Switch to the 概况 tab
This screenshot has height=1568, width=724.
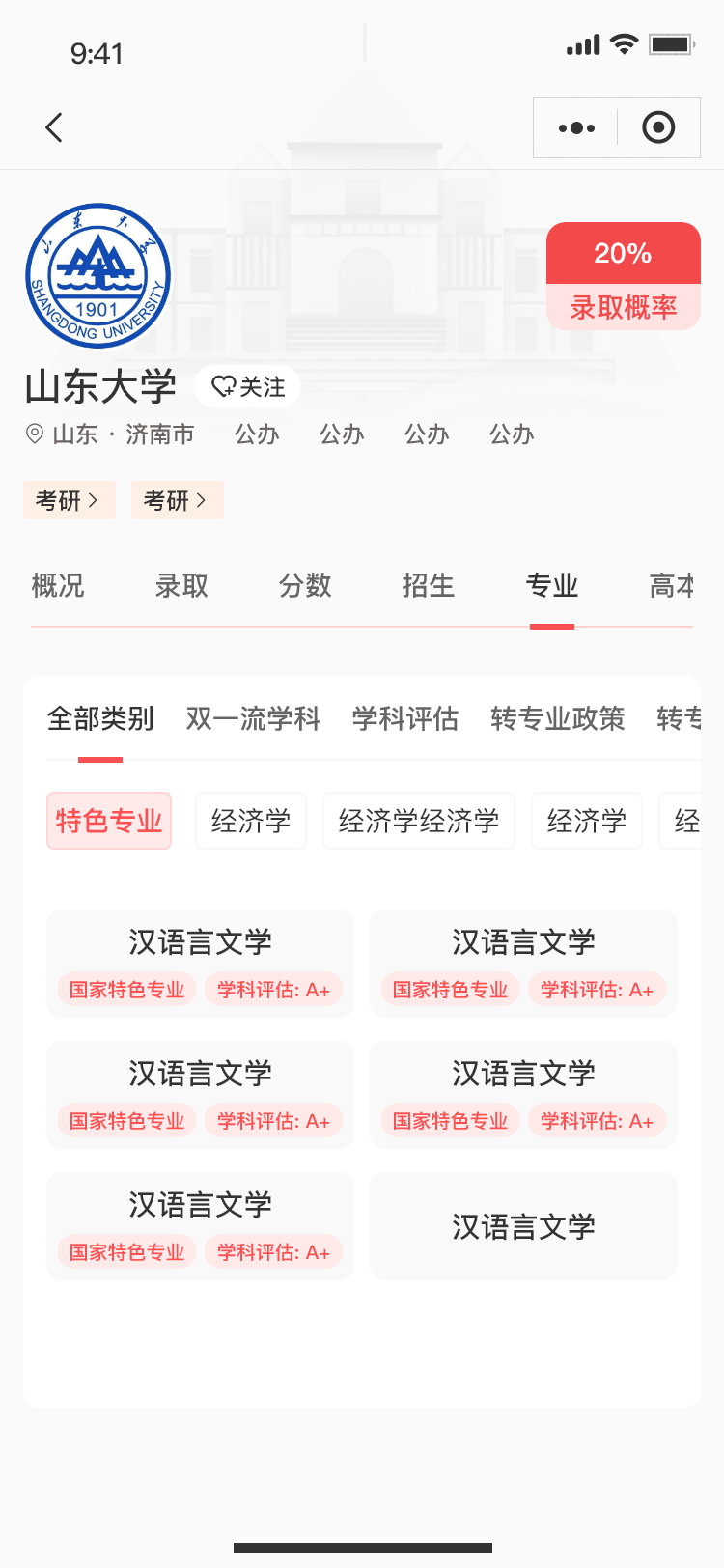click(58, 585)
